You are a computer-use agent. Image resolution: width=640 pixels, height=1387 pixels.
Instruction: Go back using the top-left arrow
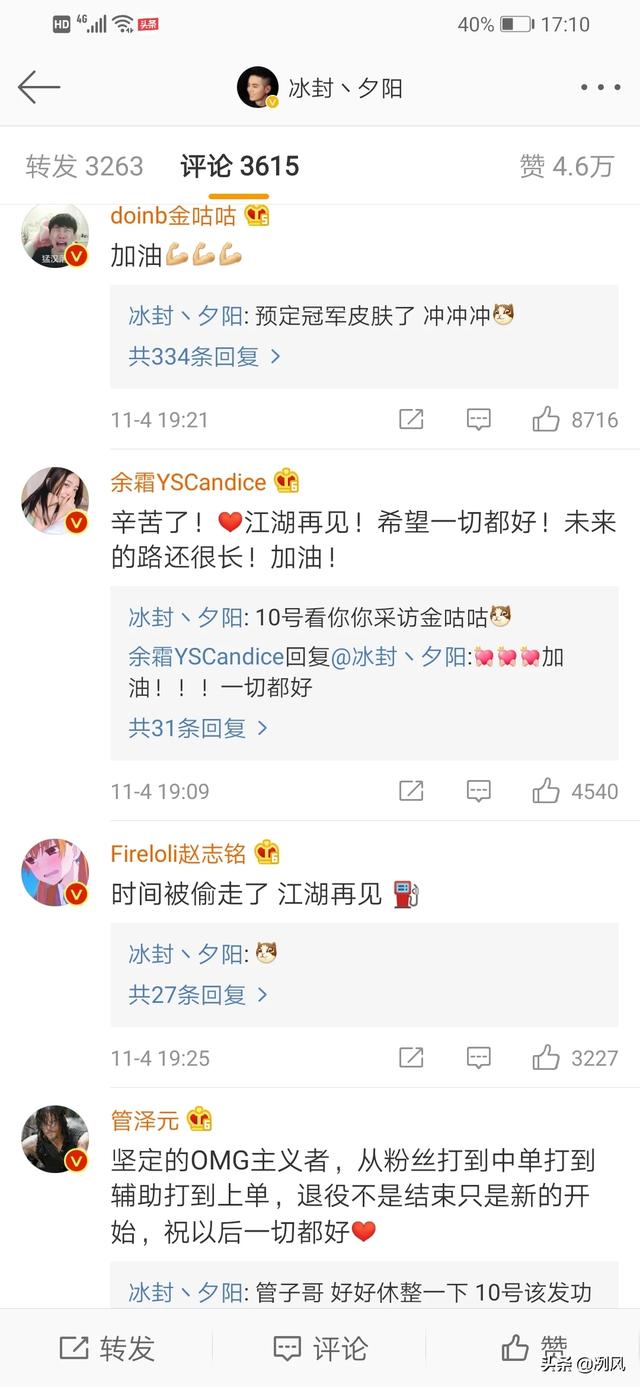[x=39, y=88]
